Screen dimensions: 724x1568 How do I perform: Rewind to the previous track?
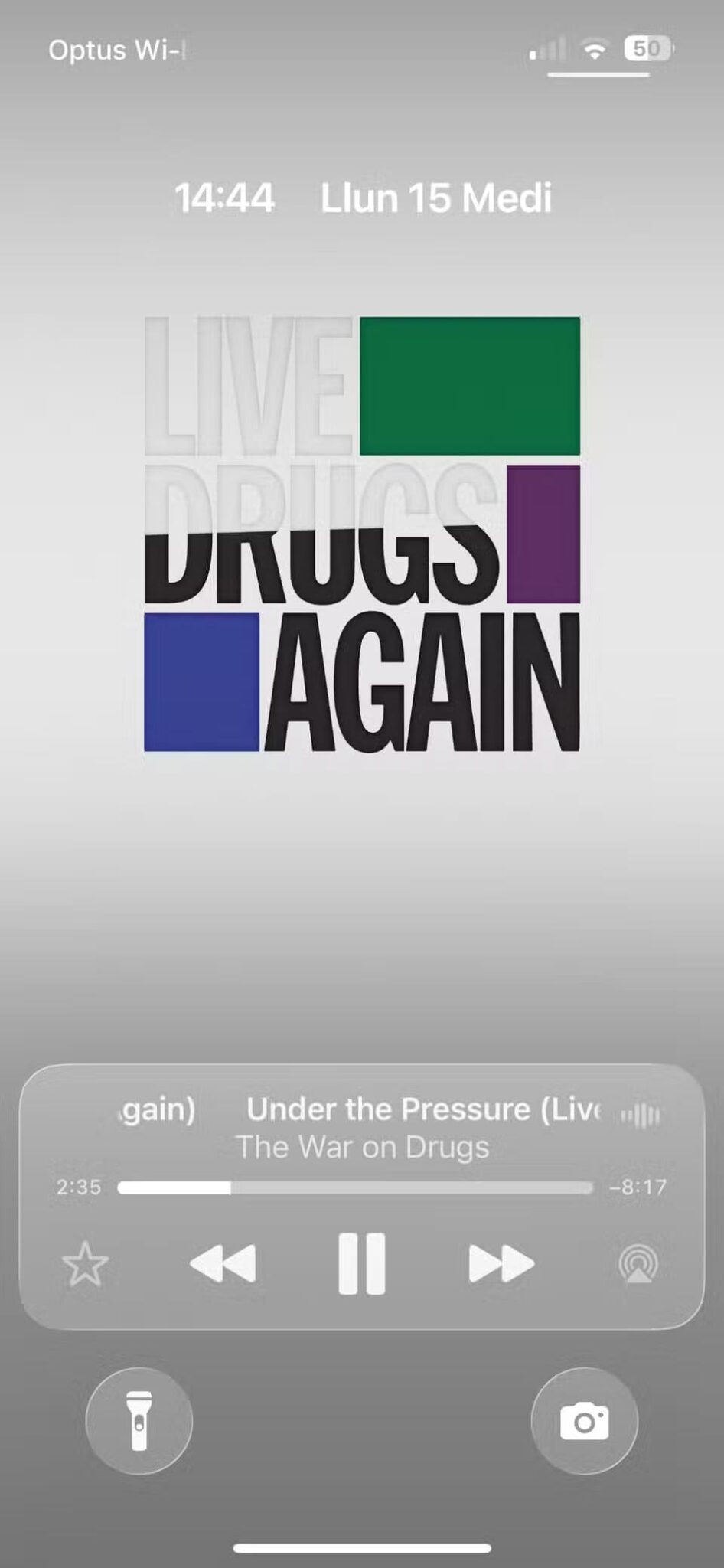(223, 1263)
